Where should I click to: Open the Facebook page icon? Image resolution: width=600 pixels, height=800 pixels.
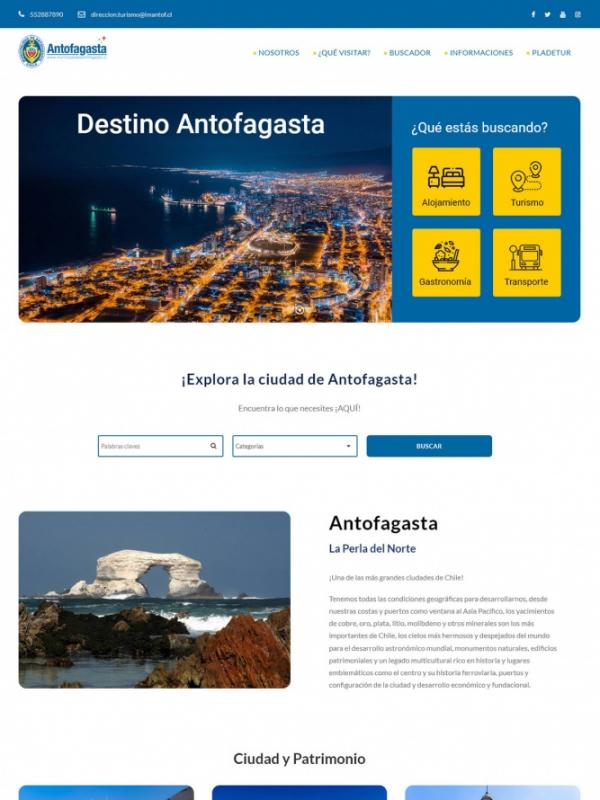(x=533, y=15)
